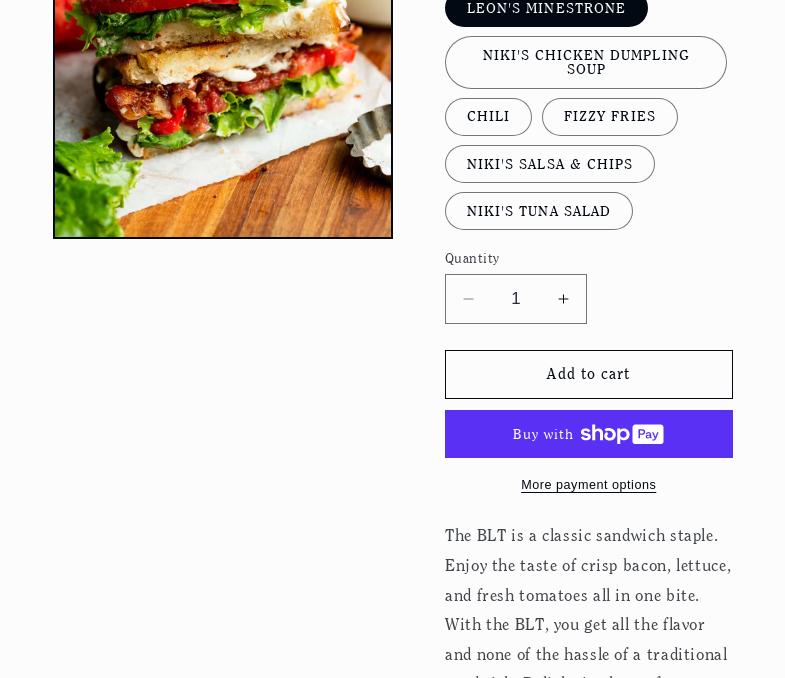Screen dimensions: 785x678
Task: Increase quantity with the plus button
Action: pyautogui.click(x=563, y=299)
